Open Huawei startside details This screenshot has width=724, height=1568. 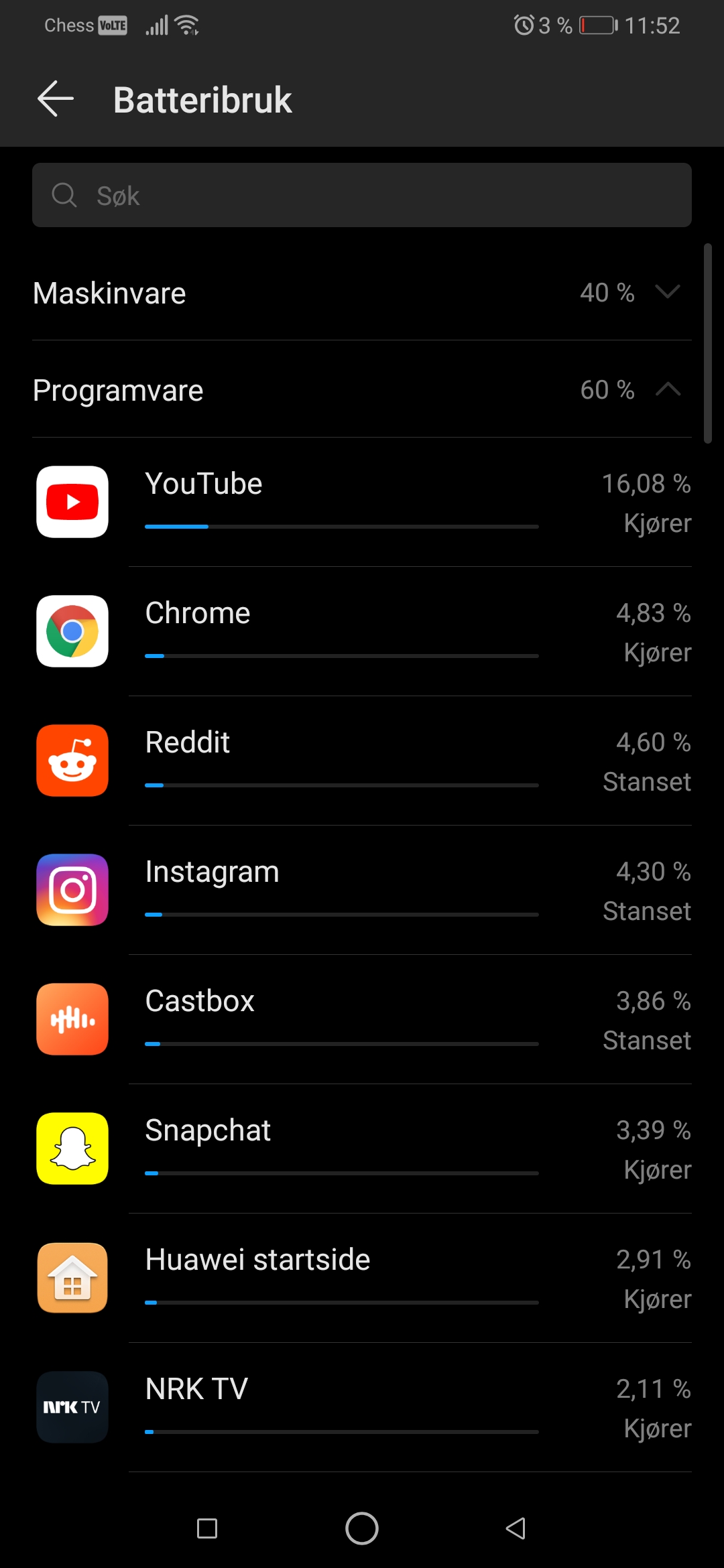[362, 1279]
